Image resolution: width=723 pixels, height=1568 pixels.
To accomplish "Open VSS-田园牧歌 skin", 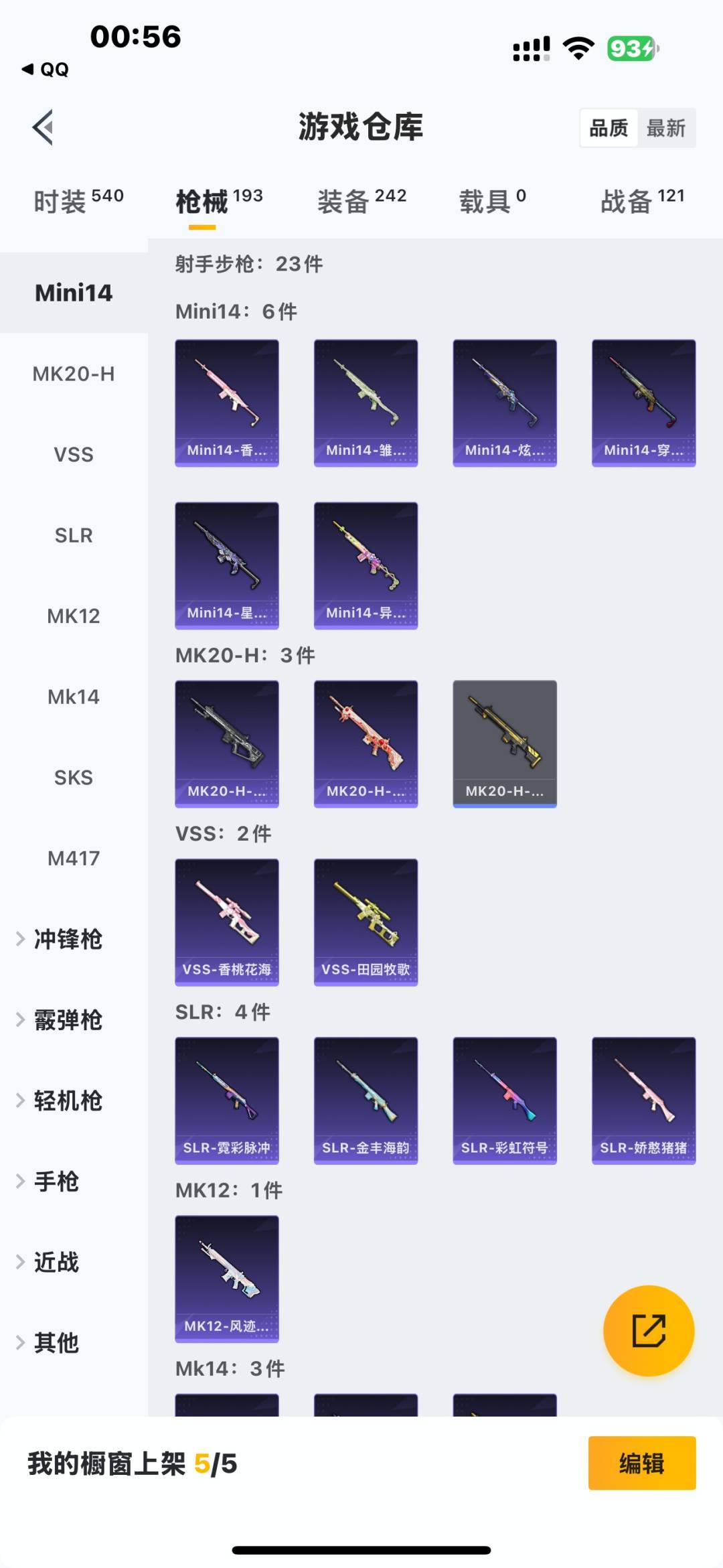I will [x=366, y=922].
